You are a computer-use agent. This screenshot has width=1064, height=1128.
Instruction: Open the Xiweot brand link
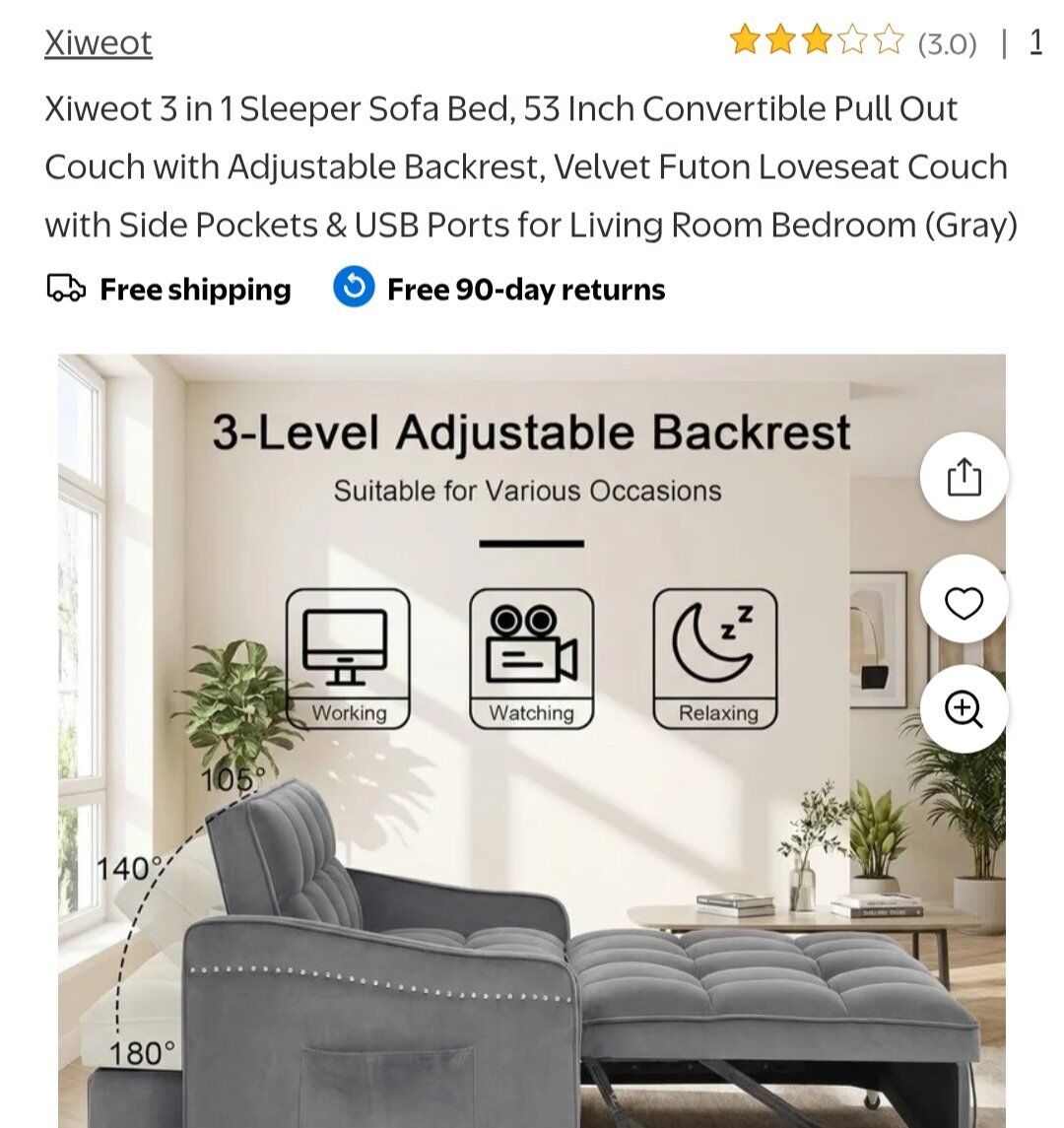(x=98, y=42)
